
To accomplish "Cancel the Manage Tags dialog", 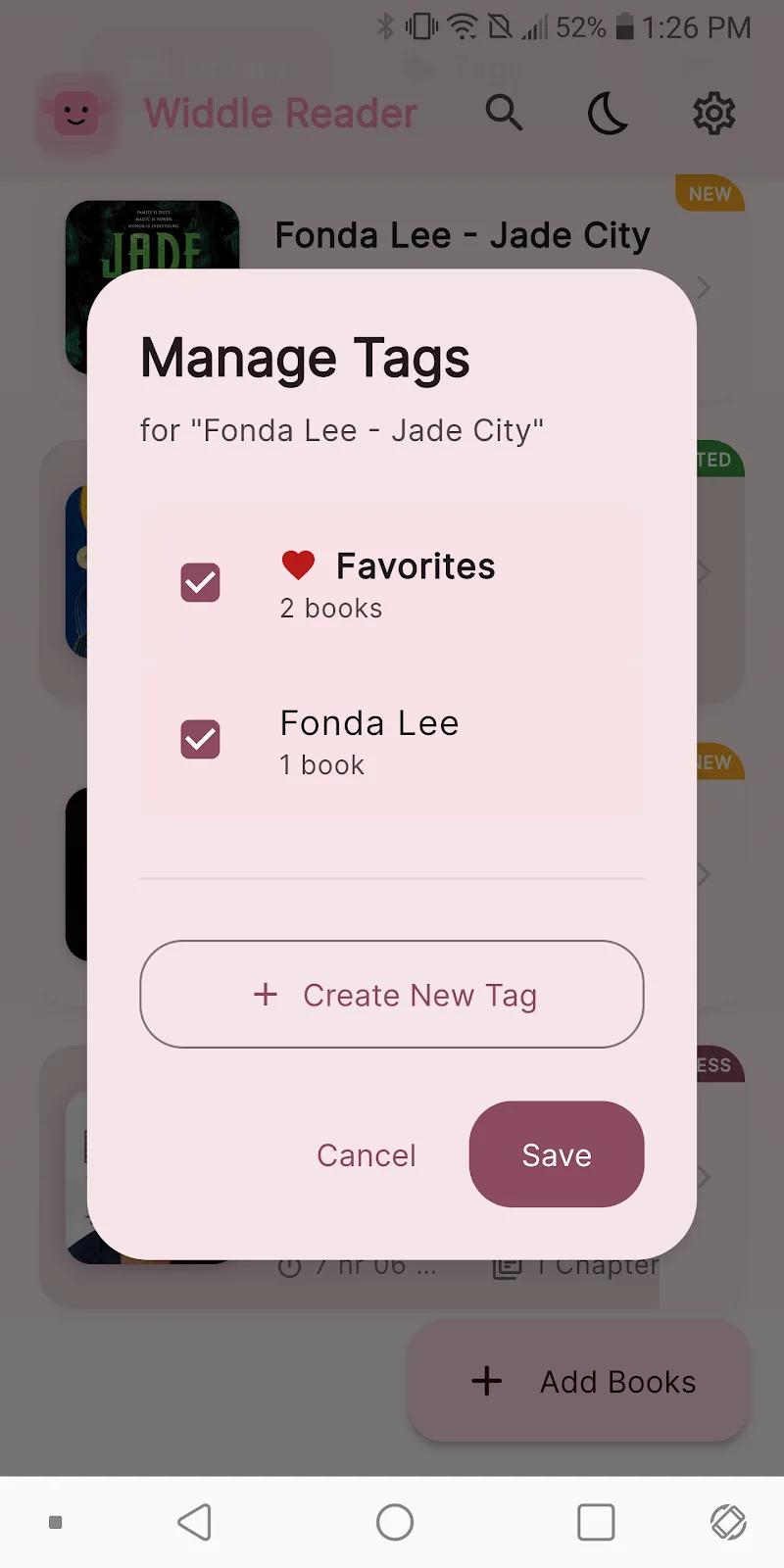I will point(366,1154).
